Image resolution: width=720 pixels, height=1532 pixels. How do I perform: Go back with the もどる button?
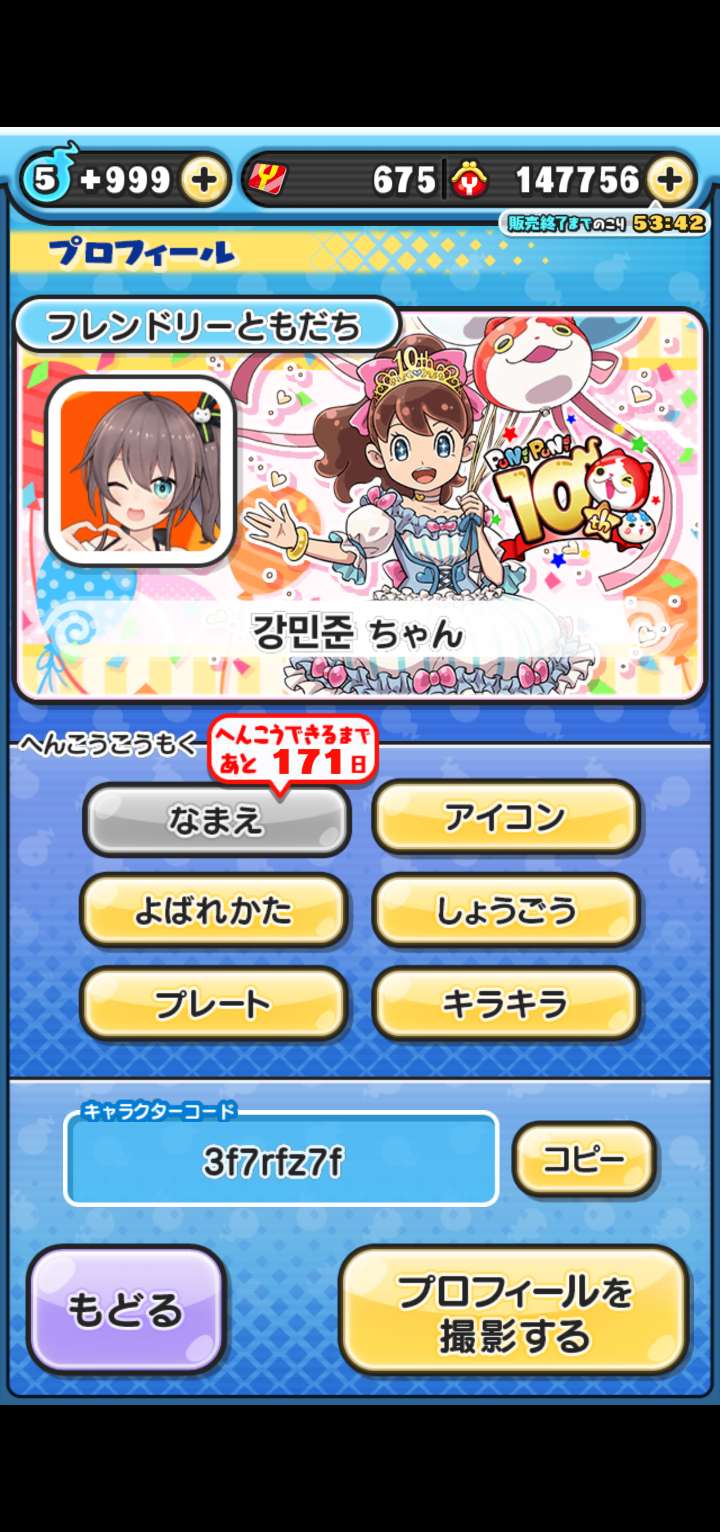(x=126, y=1309)
